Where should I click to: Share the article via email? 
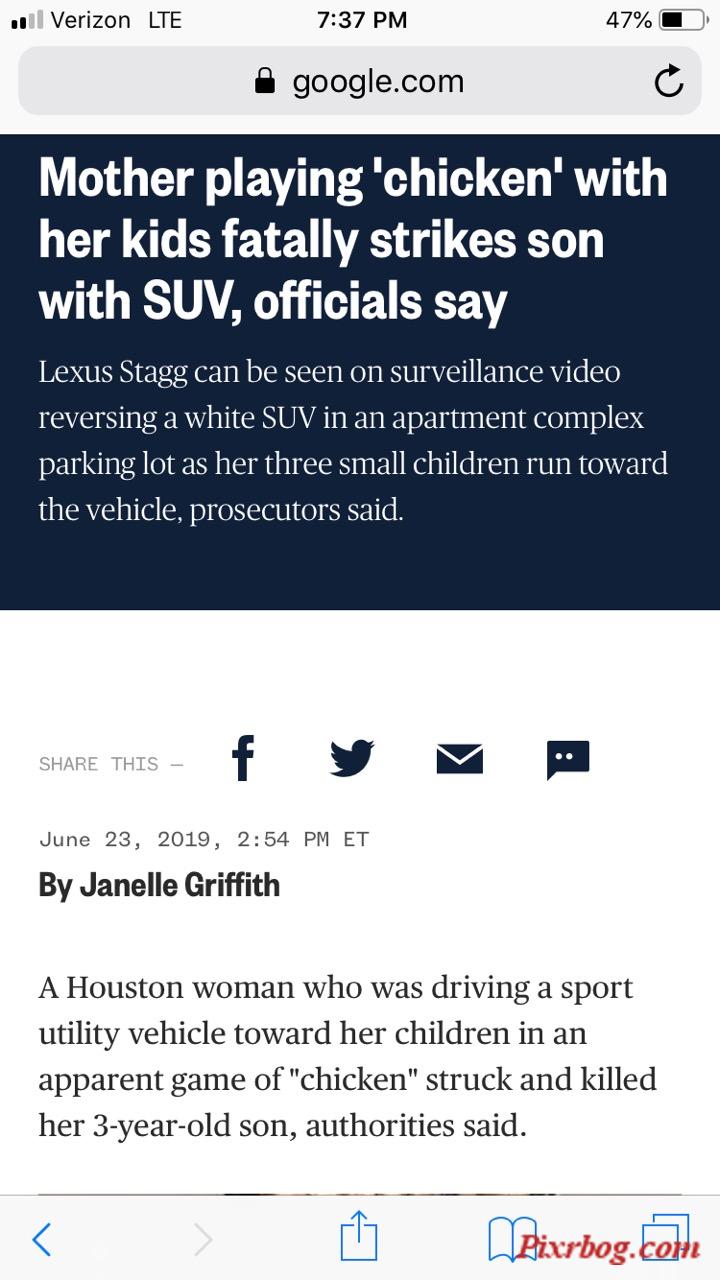coord(460,760)
